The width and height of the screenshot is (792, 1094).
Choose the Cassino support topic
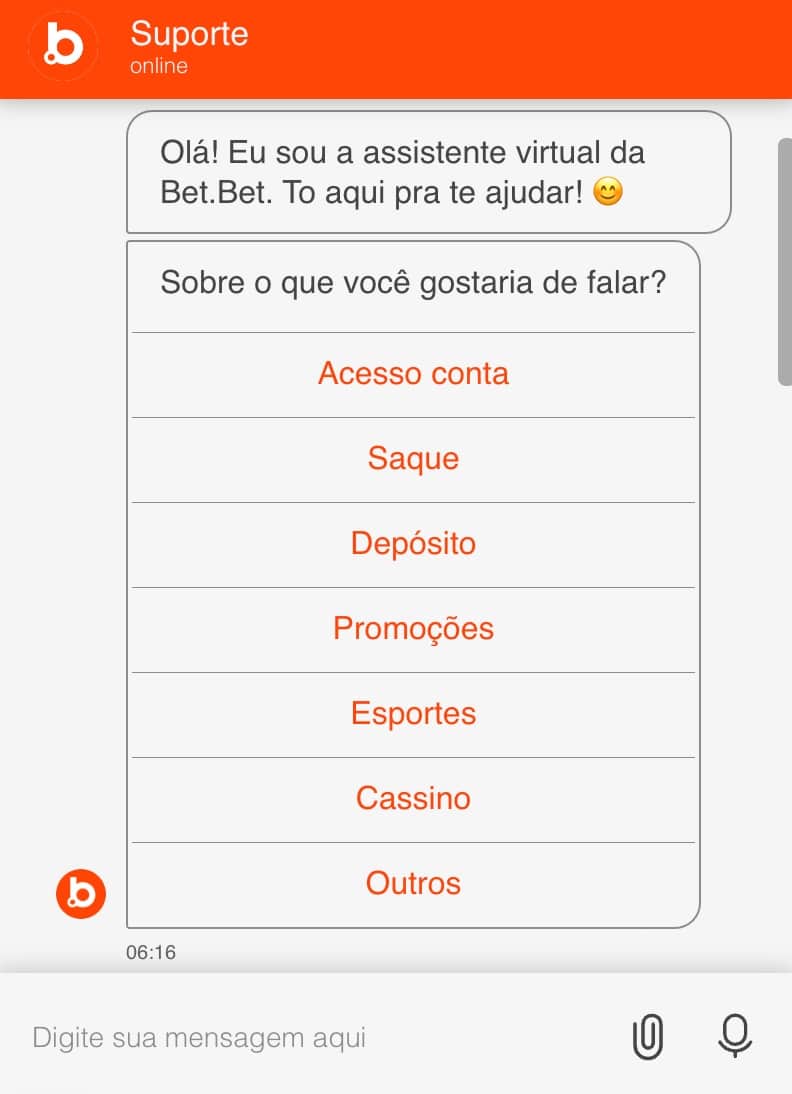pos(413,798)
